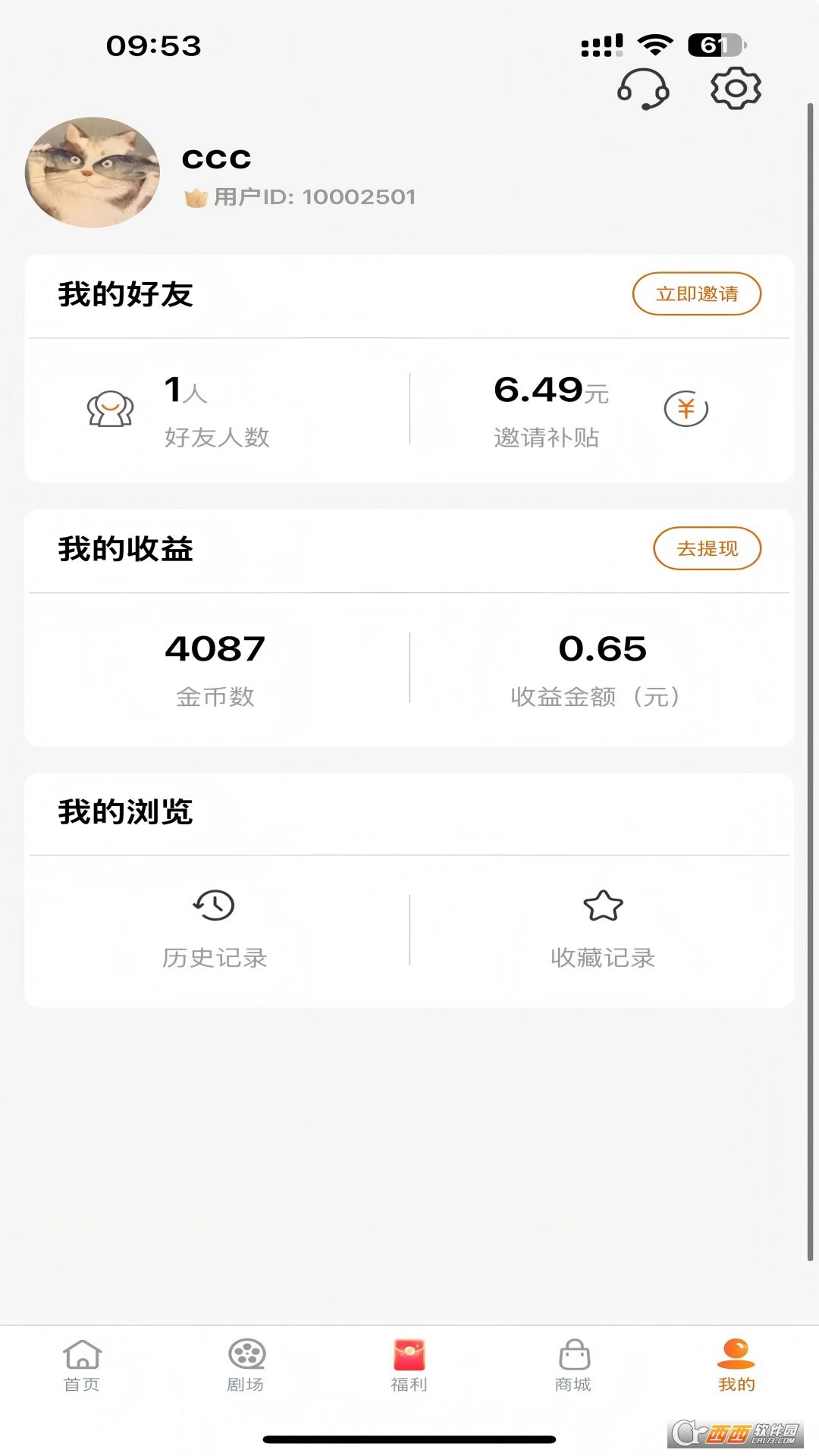This screenshot has width=819, height=1456.
Task: Tap 去提现 to withdraw earnings
Action: pos(707,548)
